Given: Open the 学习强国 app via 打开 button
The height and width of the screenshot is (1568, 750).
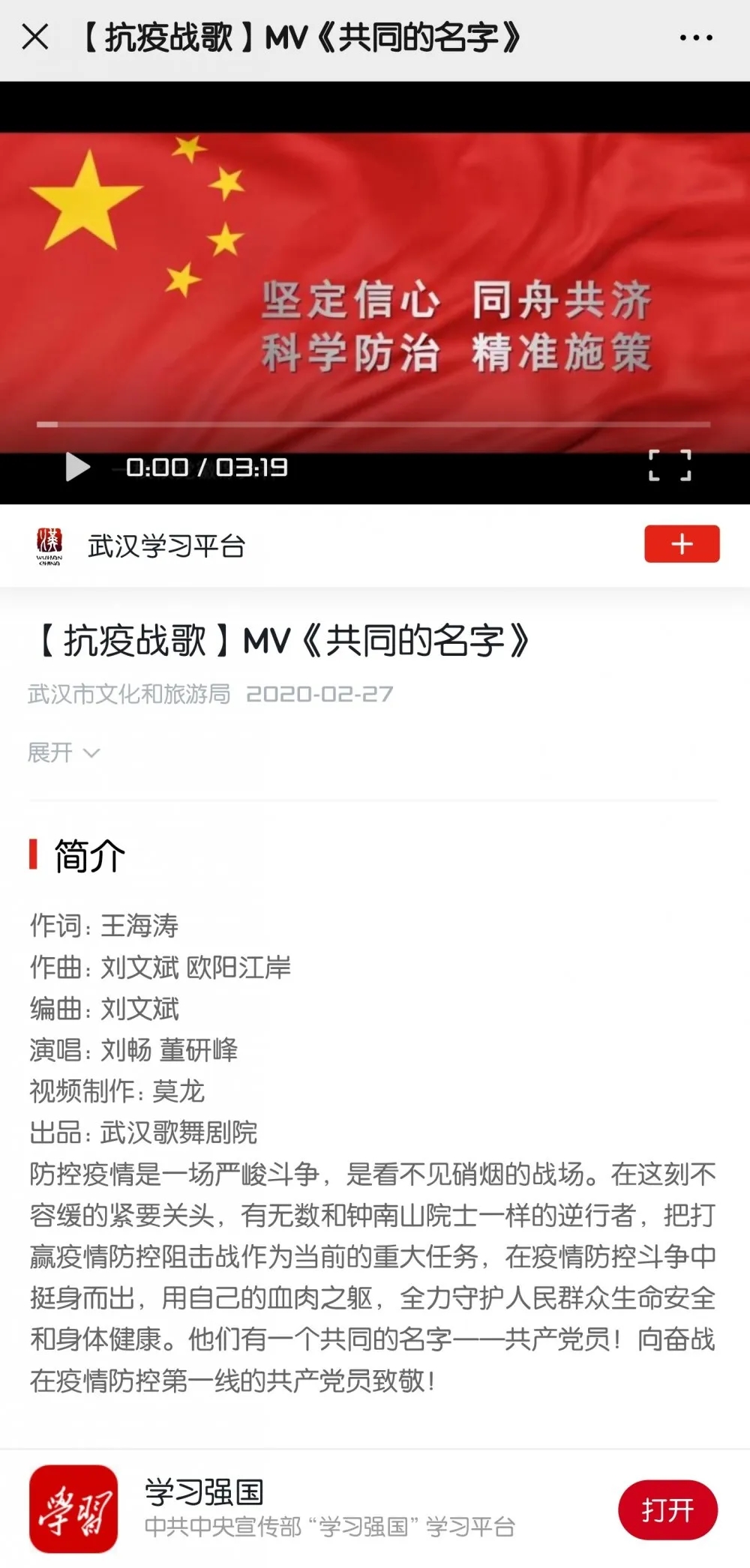Looking at the screenshot, I should point(667,1510).
